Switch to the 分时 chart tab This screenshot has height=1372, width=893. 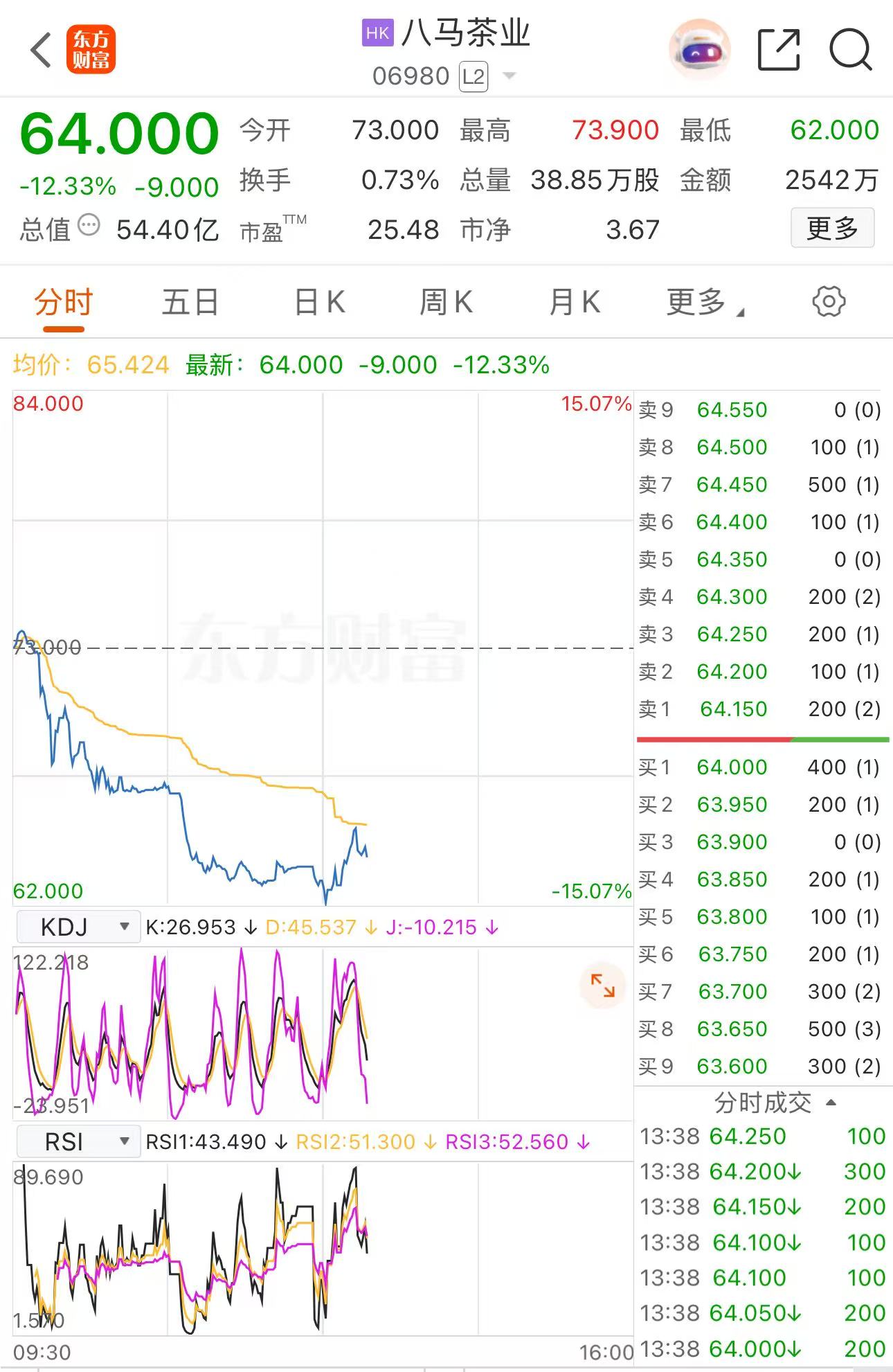(64, 303)
